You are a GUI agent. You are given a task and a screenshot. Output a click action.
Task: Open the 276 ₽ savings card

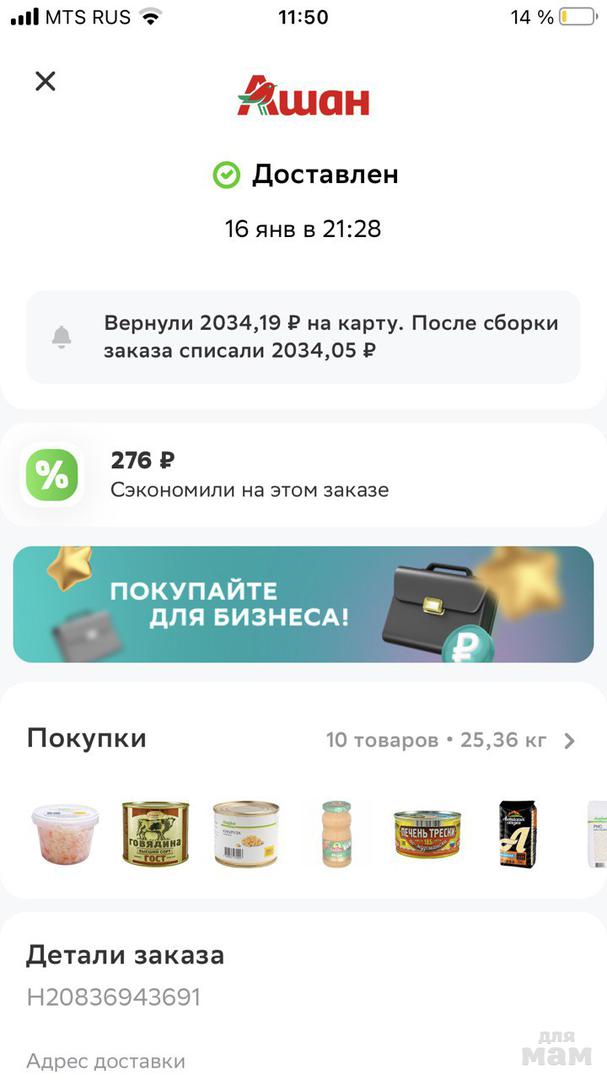(x=303, y=475)
